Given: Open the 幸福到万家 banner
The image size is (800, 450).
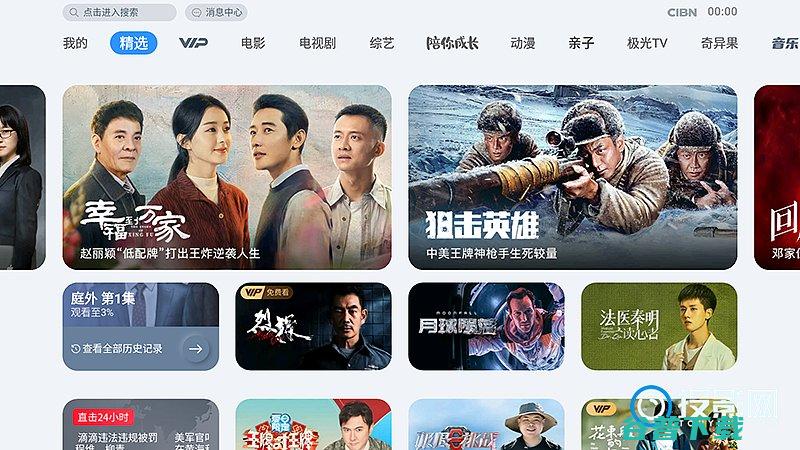Looking at the screenshot, I should (x=227, y=177).
